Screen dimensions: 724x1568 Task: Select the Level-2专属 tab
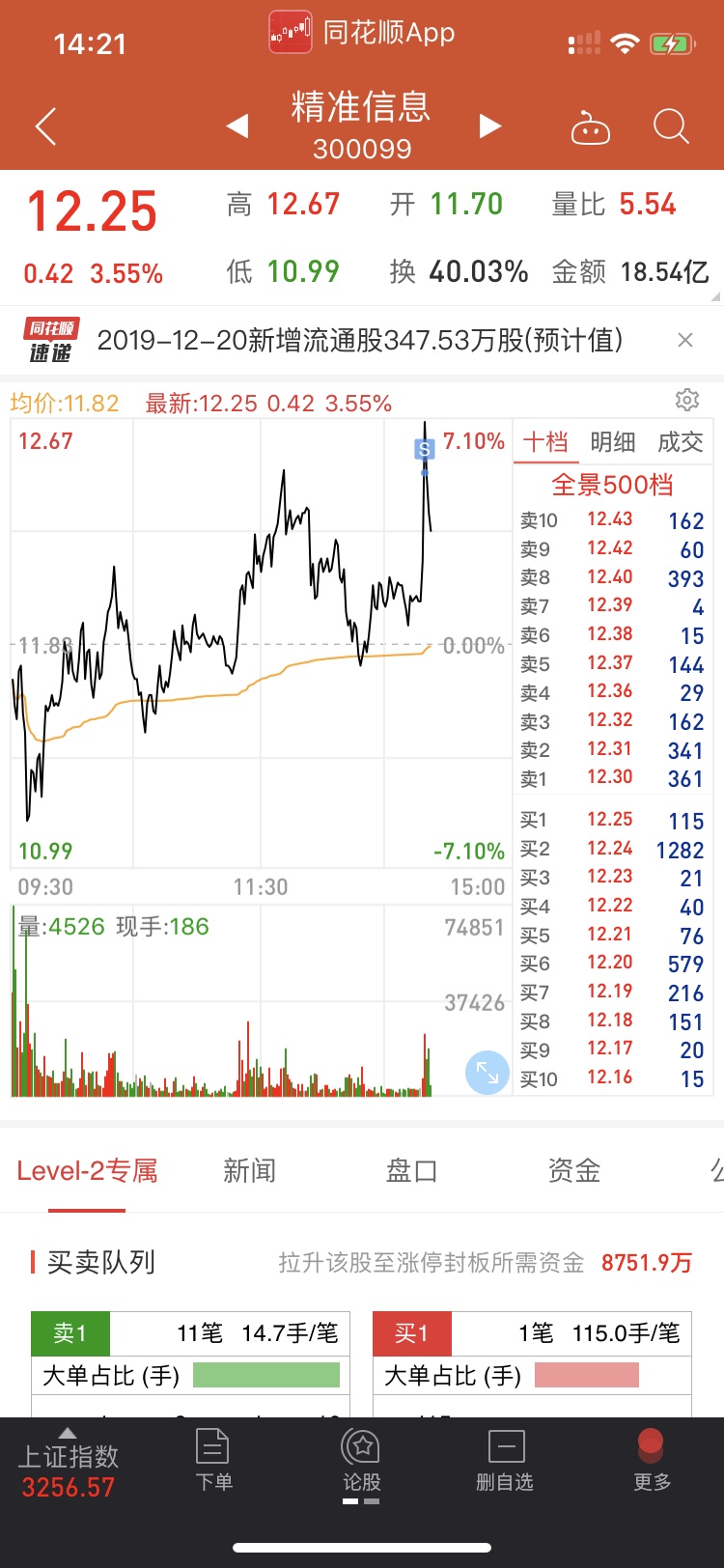(x=87, y=1171)
